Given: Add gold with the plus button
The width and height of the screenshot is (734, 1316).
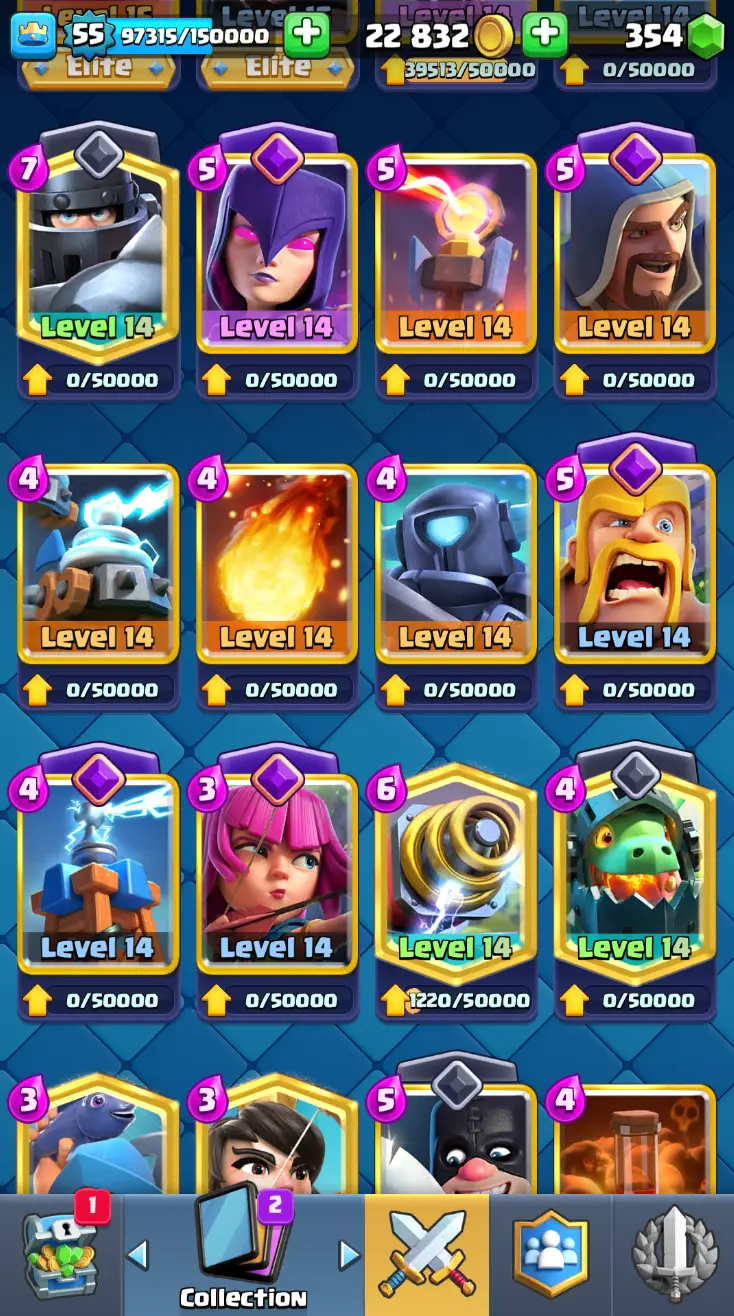Looking at the screenshot, I should [x=544, y=36].
